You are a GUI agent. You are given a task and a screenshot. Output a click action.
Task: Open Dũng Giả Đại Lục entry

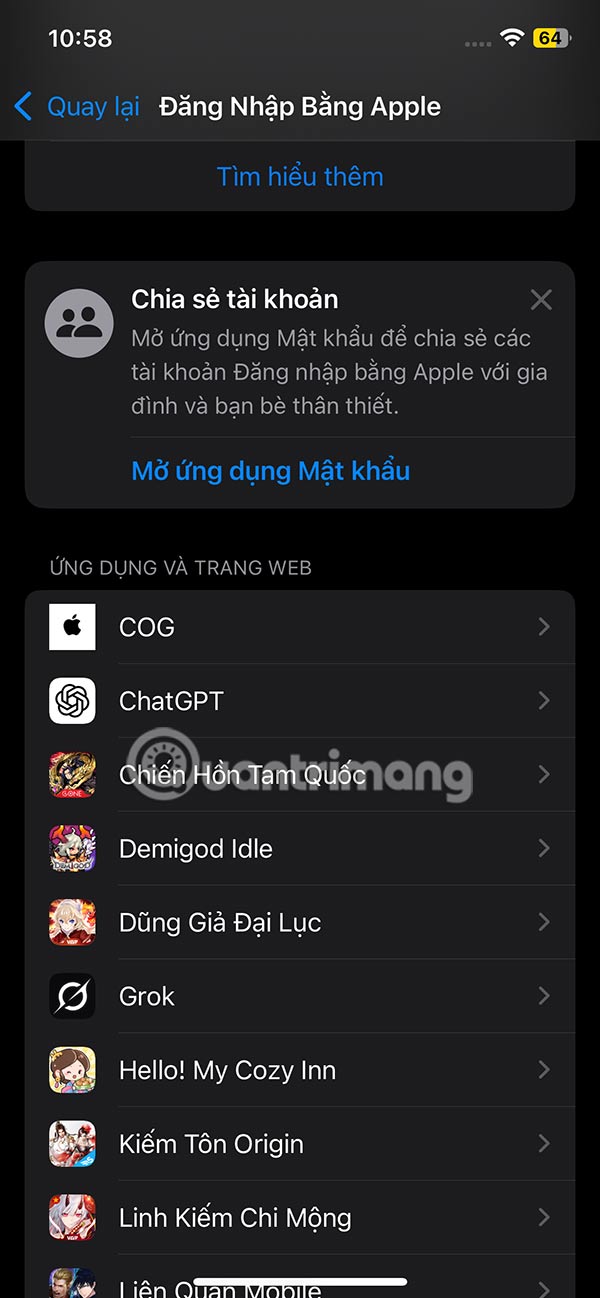click(x=300, y=922)
